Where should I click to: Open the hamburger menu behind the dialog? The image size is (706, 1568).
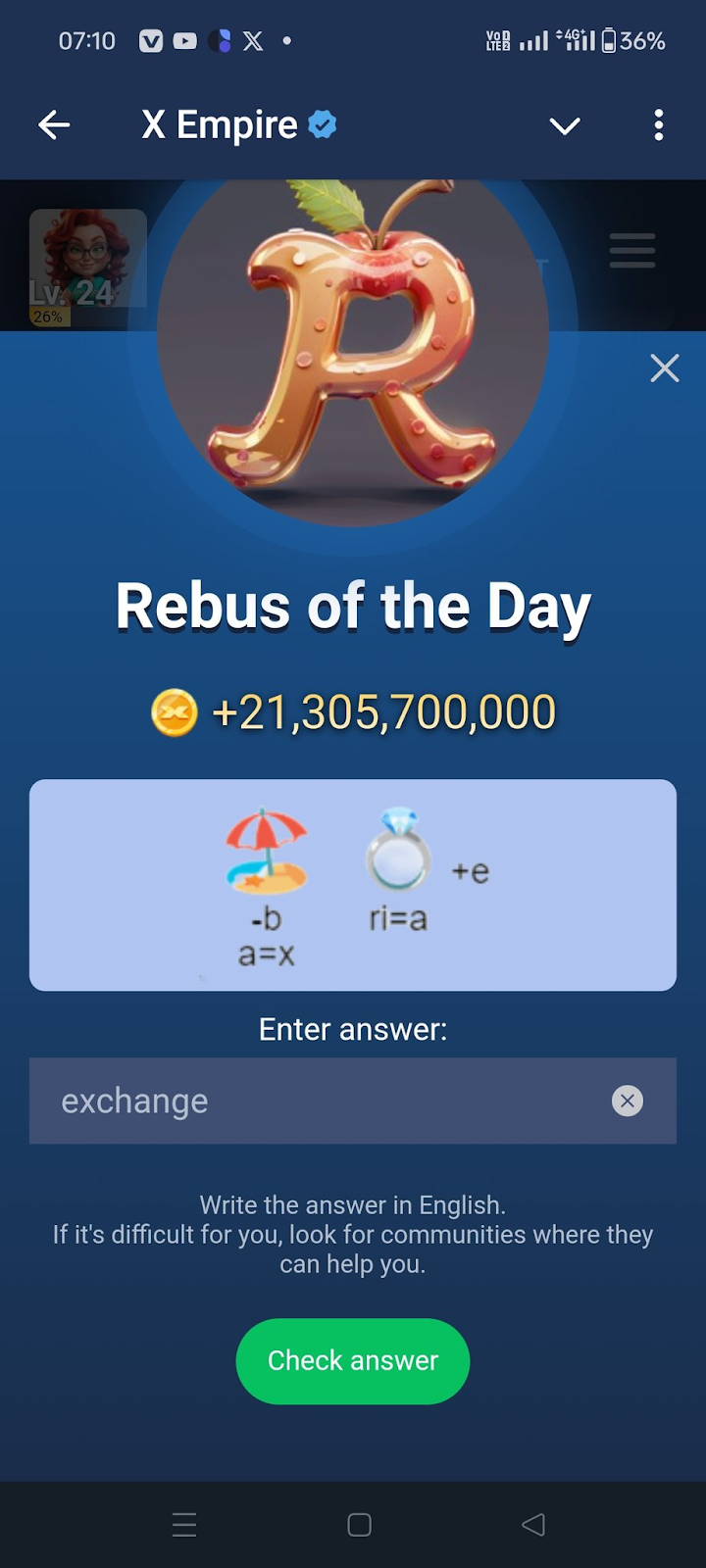point(632,251)
